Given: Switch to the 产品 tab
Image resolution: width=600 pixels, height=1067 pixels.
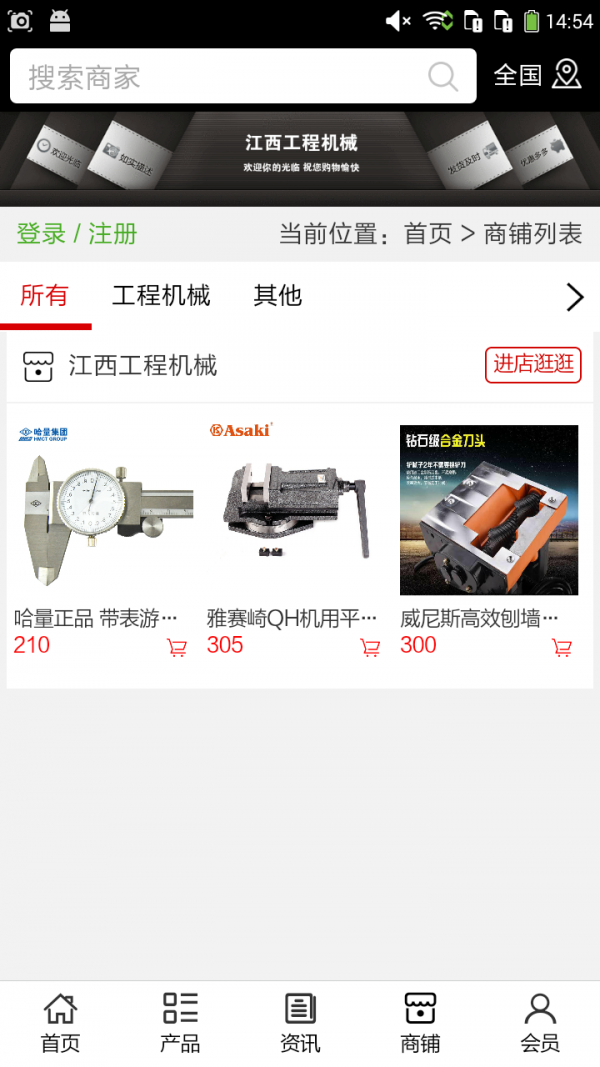Looking at the screenshot, I should 180,1023.
